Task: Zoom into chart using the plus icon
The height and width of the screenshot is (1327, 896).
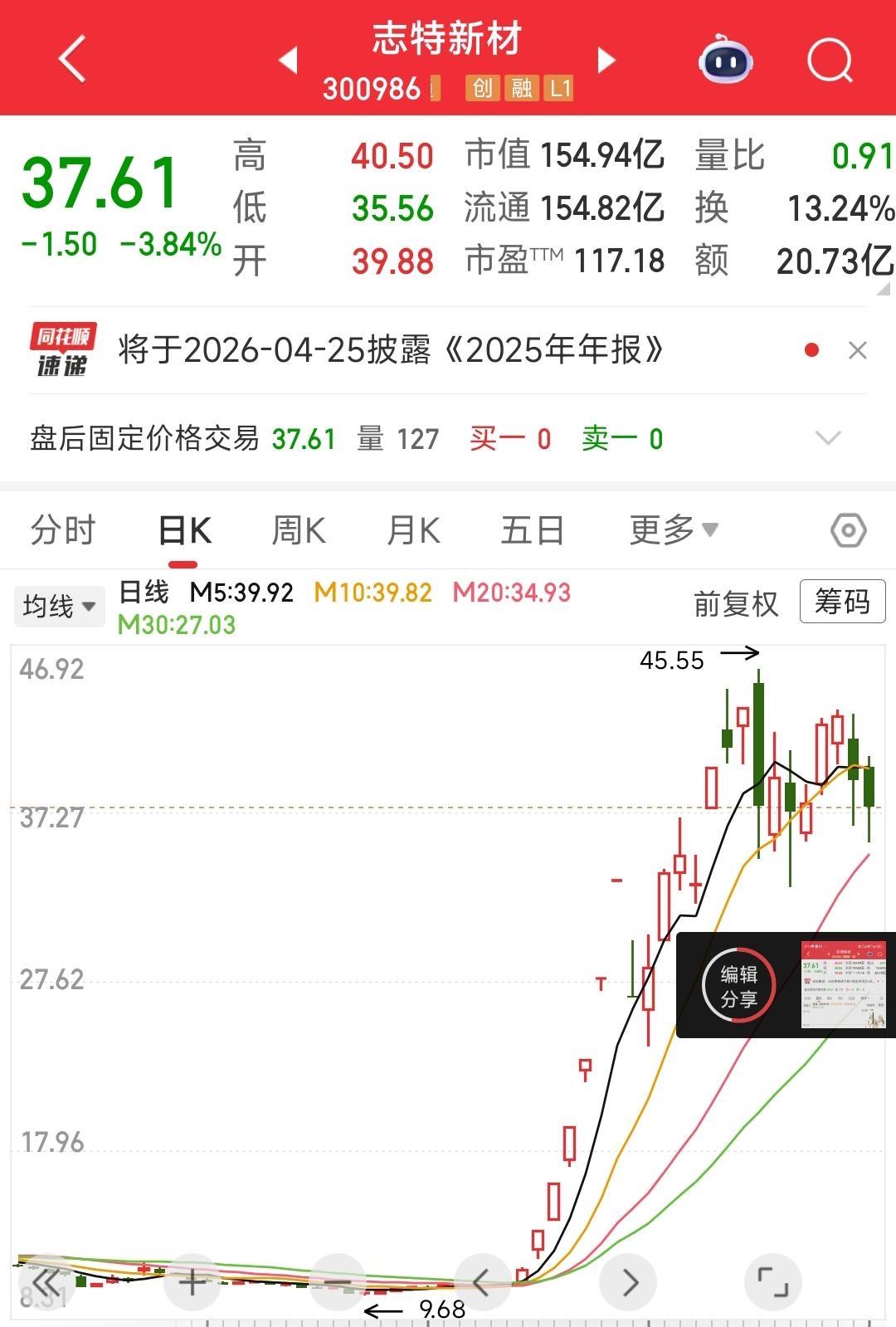Action: click(191, 1281)
